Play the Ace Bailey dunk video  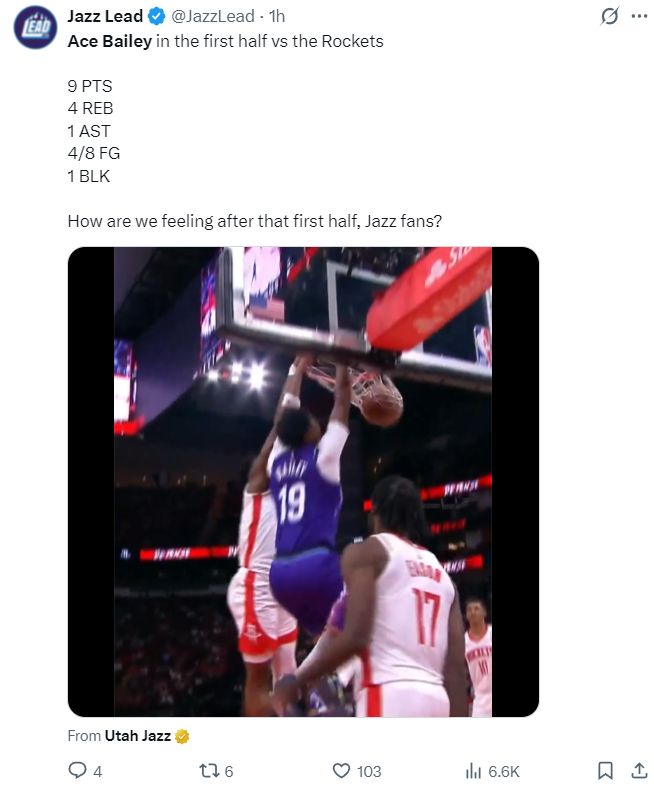pyautogui.click(x=303, y=482)
